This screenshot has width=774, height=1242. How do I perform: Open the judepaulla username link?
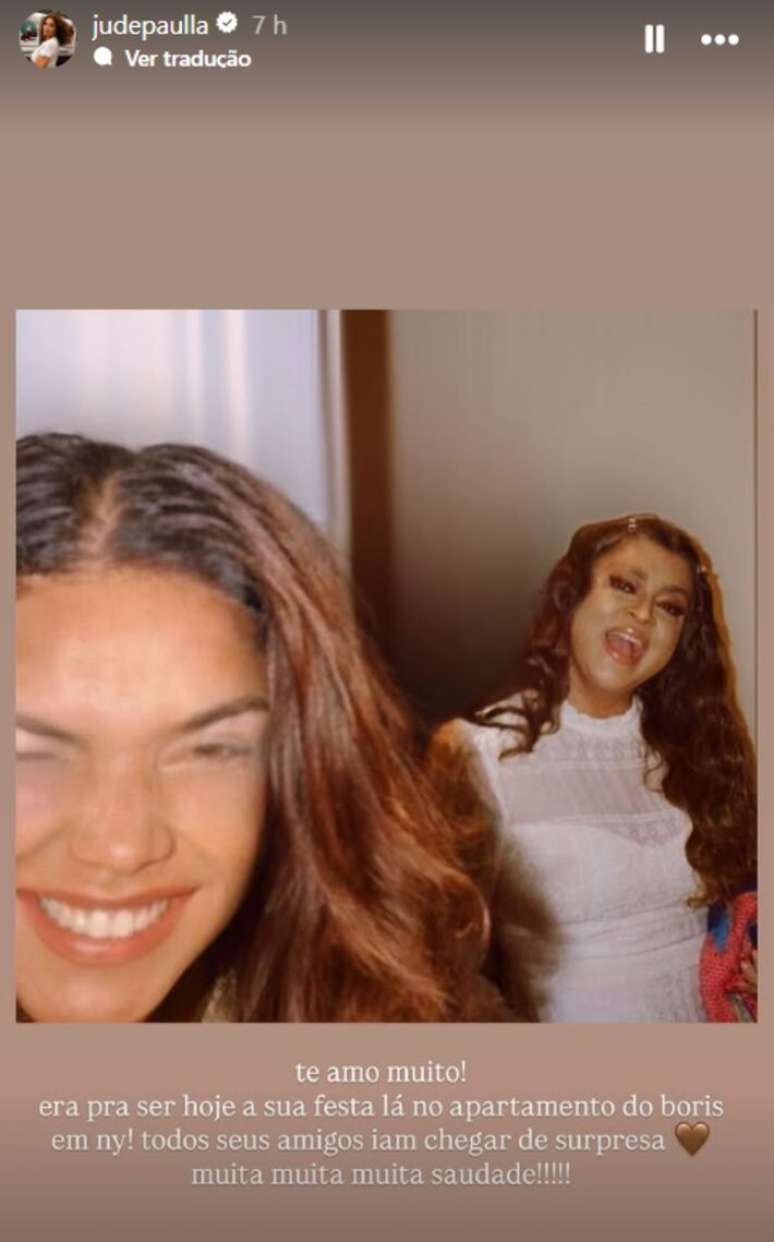click(x=151, y=26)
